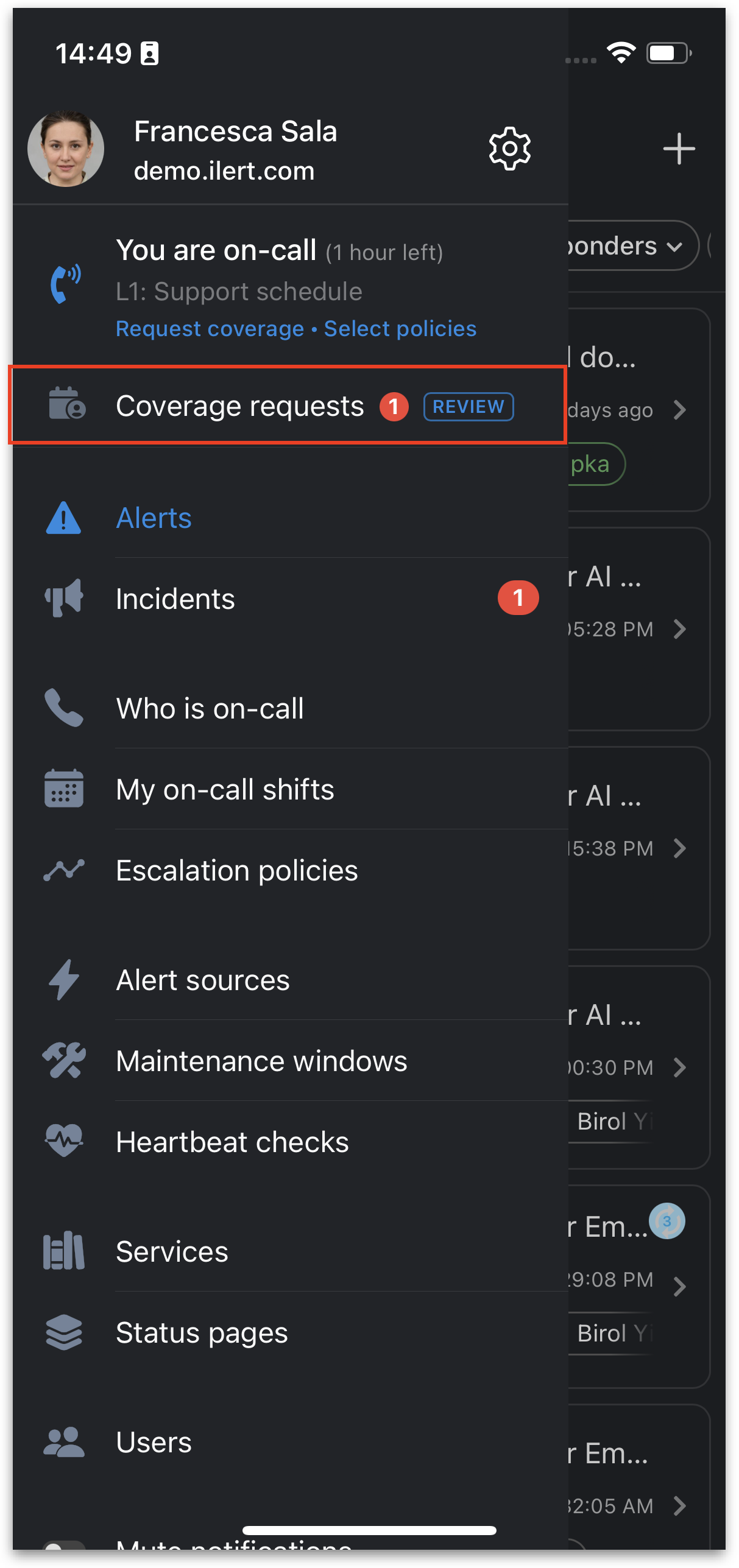Go to Alerts section
739x1568 pixels.
pos(154,518)
